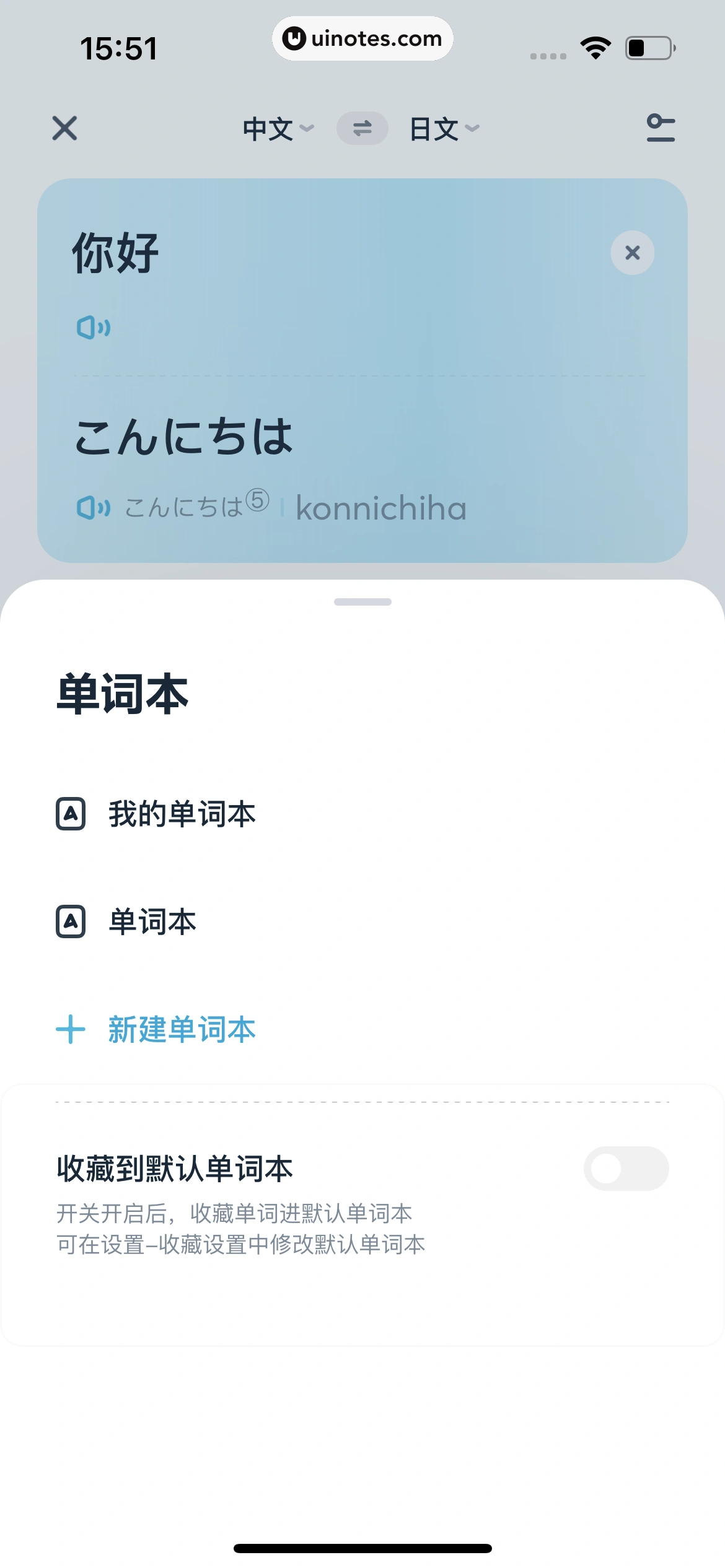This screenshot has height=1568, width=725.
Task: Choose 单词本 from the wordbook list
Action: click(151, 921)
